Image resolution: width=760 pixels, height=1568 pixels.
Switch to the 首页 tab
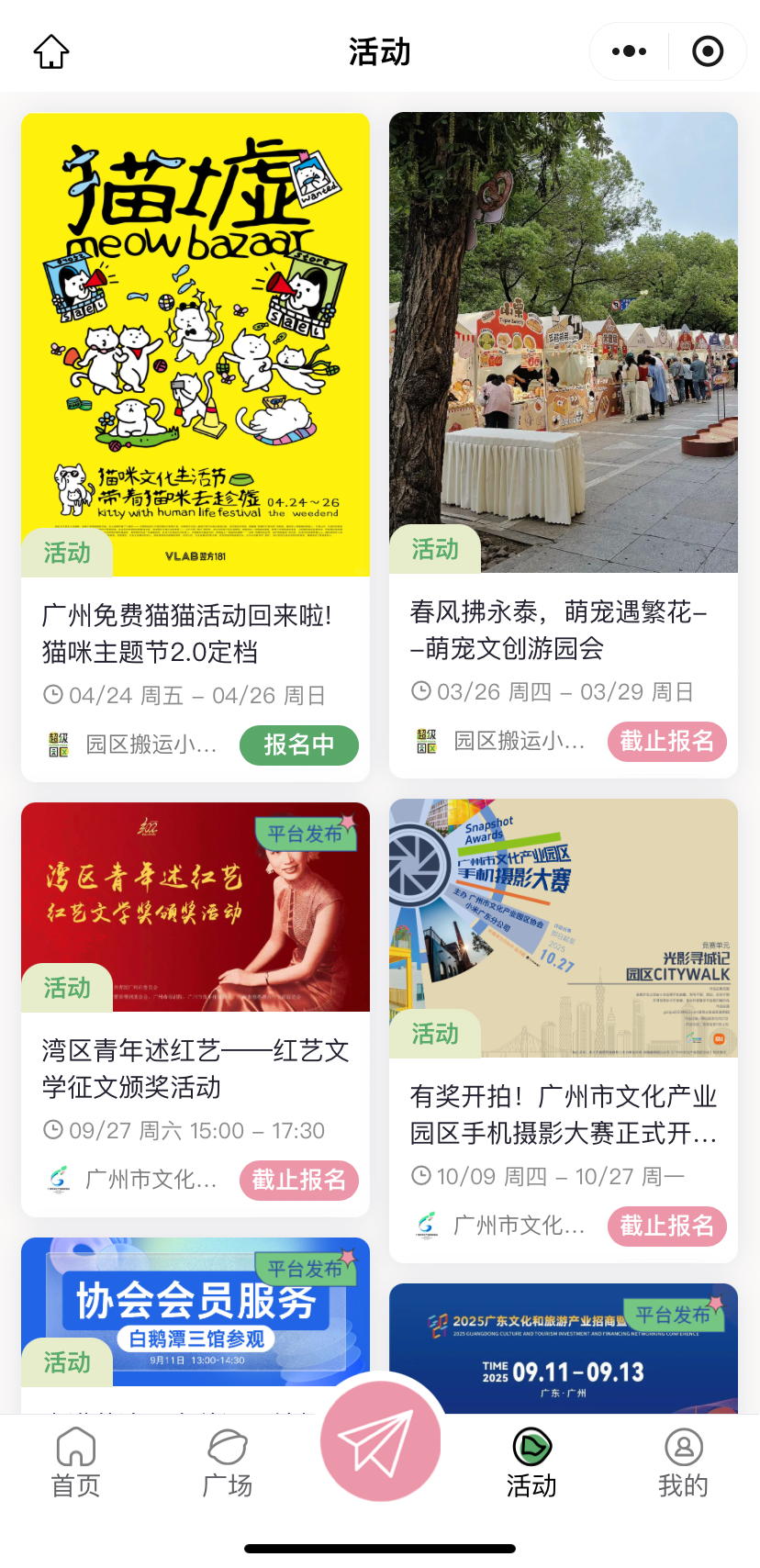(x=75, y=1462)
